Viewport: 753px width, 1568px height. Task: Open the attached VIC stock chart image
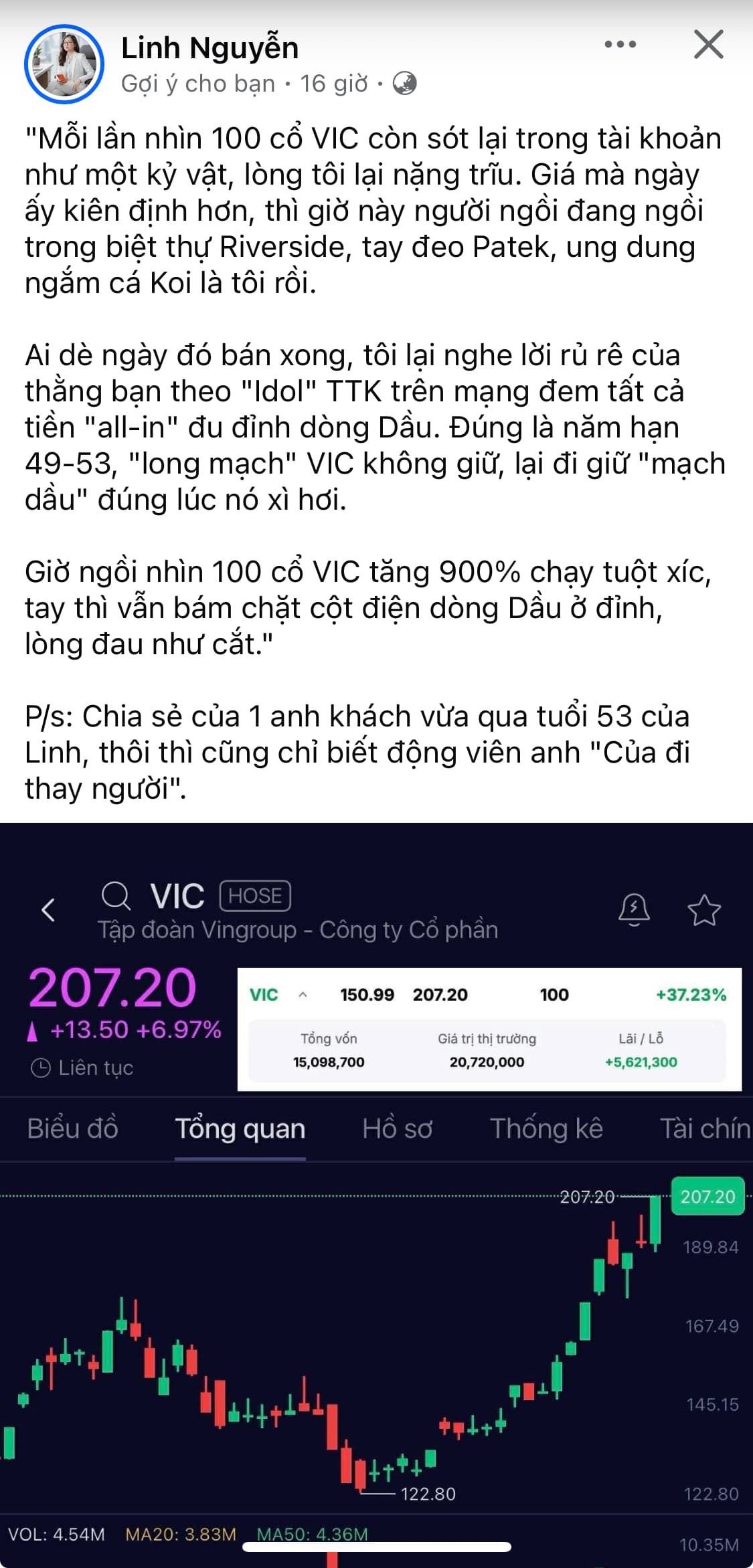pos(376,1195)
